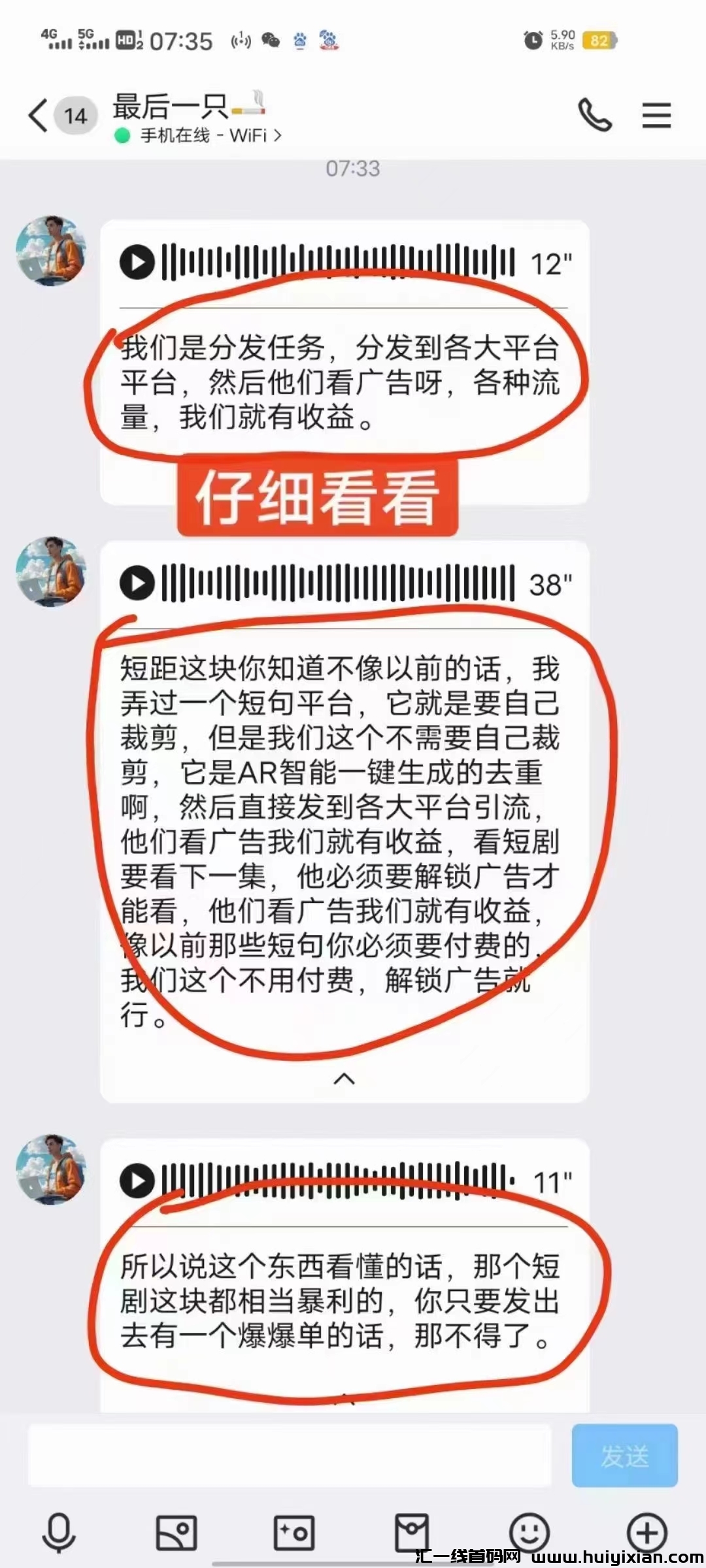This screenshot has height=1568, width=706.
Task: Send a red envelope
Action: [x=412, y=1533]
